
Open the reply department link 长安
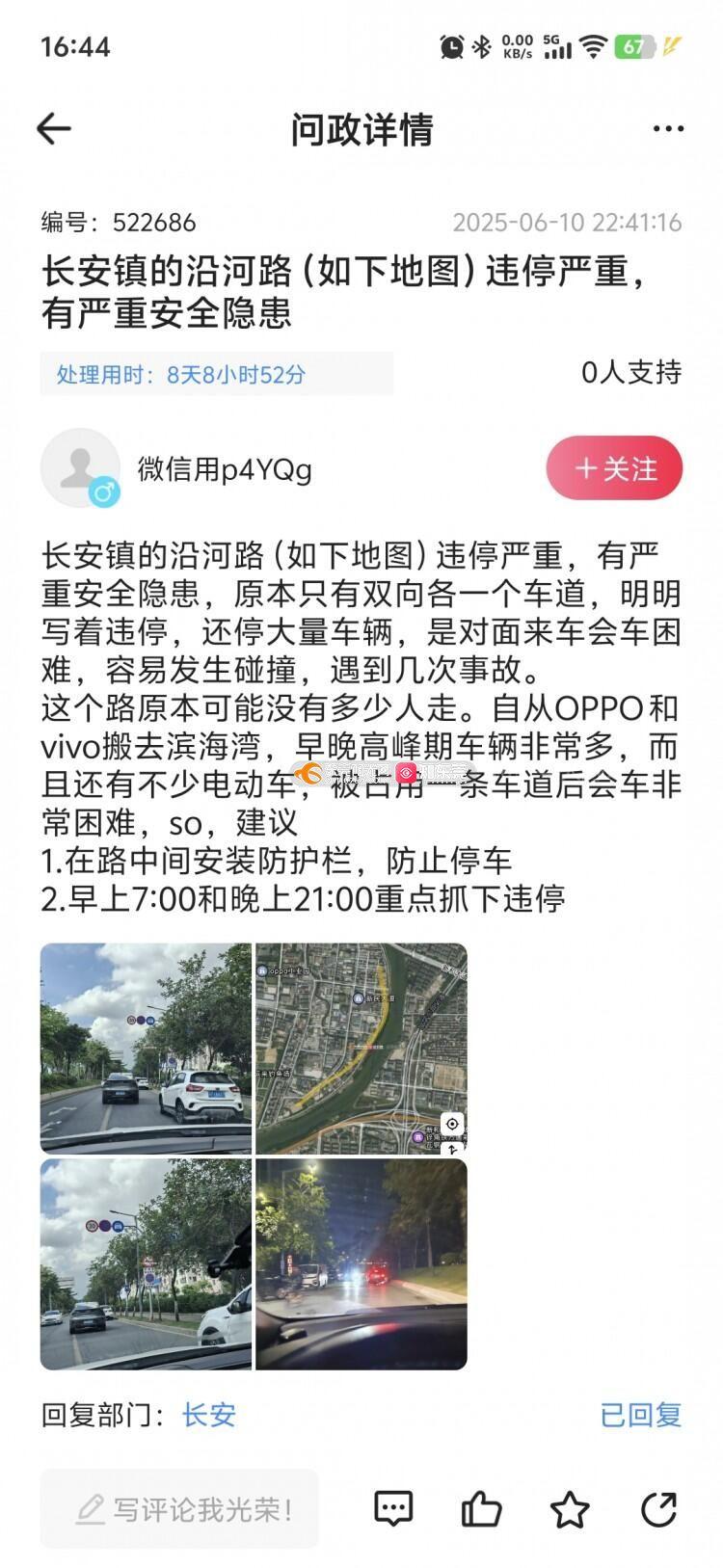(x=208, y=1415)
